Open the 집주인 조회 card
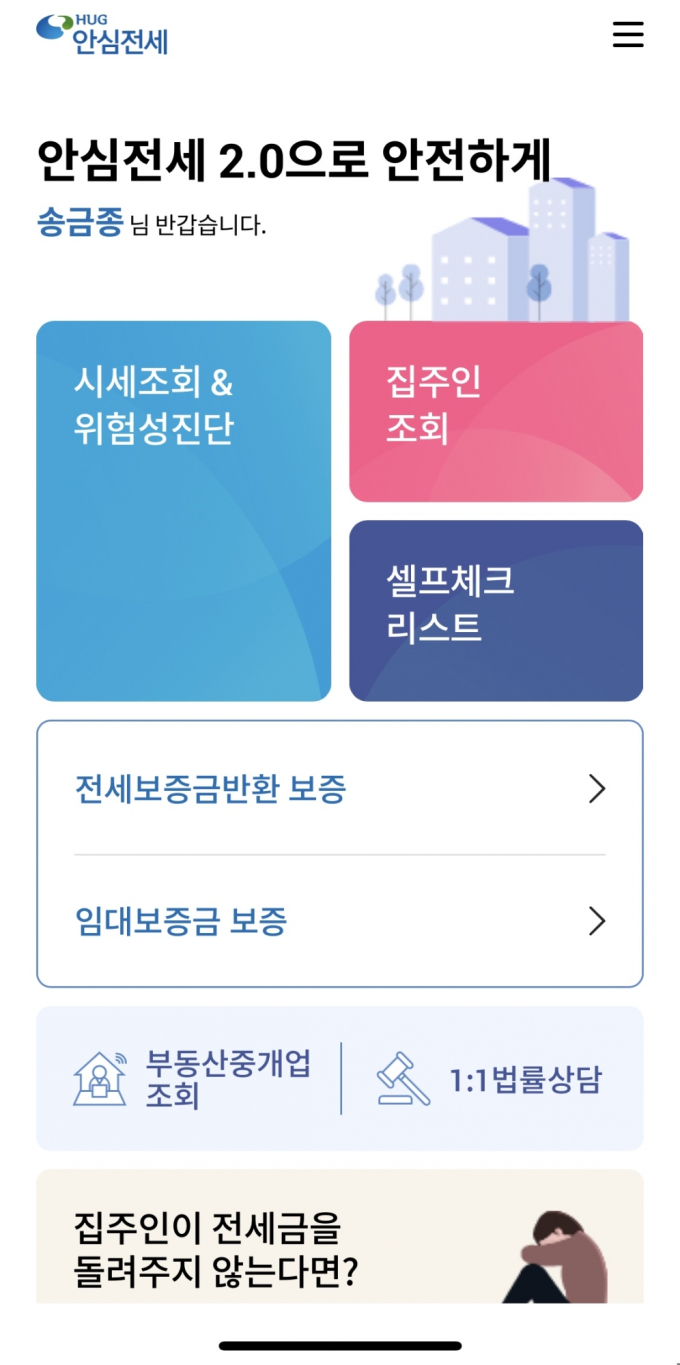The image size is (680, 1365). coord(496,411)
